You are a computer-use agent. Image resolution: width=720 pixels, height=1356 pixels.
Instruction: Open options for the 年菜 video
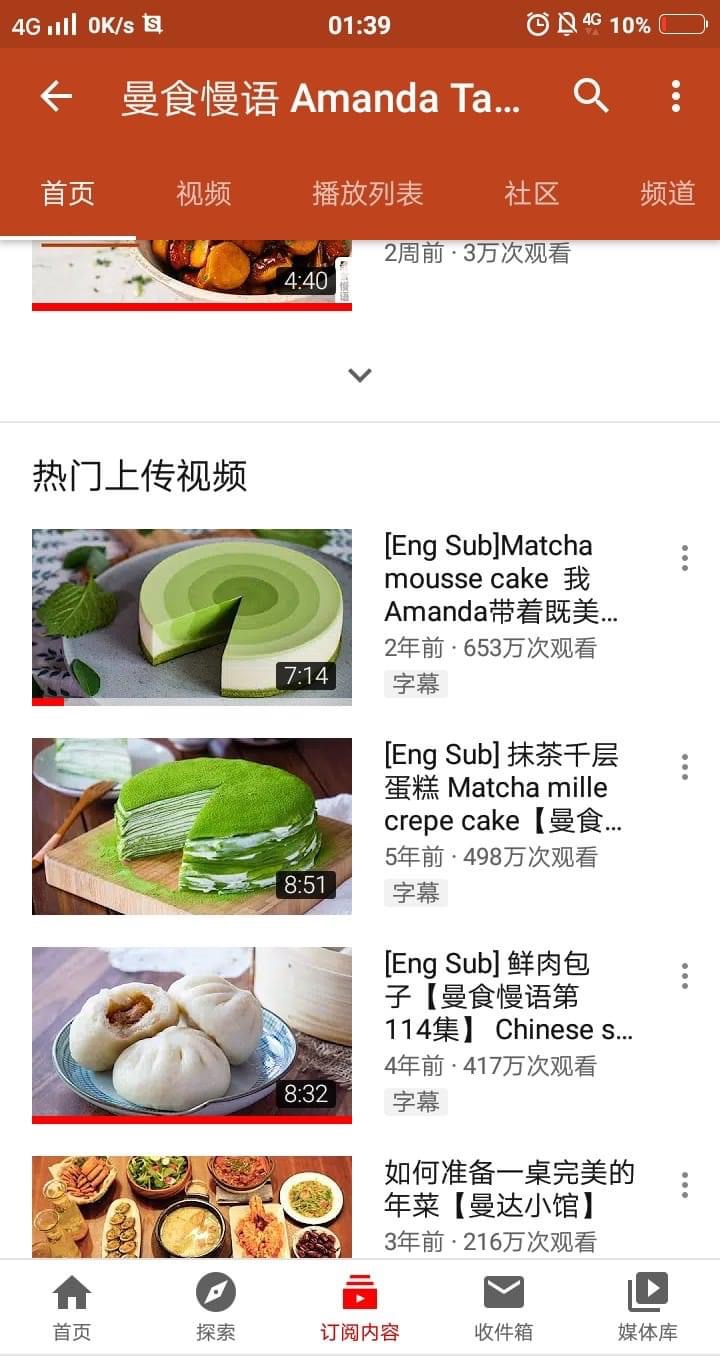[685, 1185]
